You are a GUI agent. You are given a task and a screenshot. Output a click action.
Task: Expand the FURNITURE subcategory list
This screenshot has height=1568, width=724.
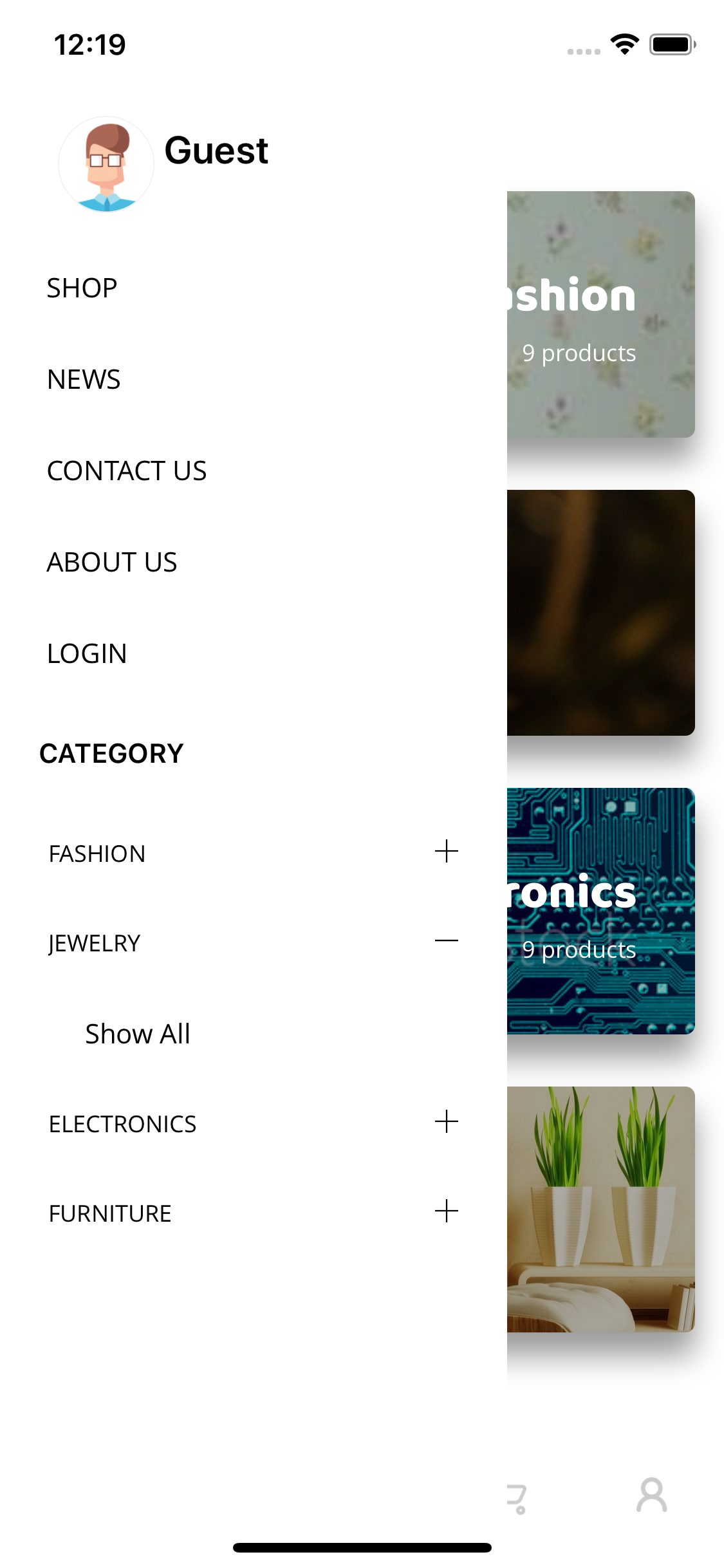(x=446, y=1212)
